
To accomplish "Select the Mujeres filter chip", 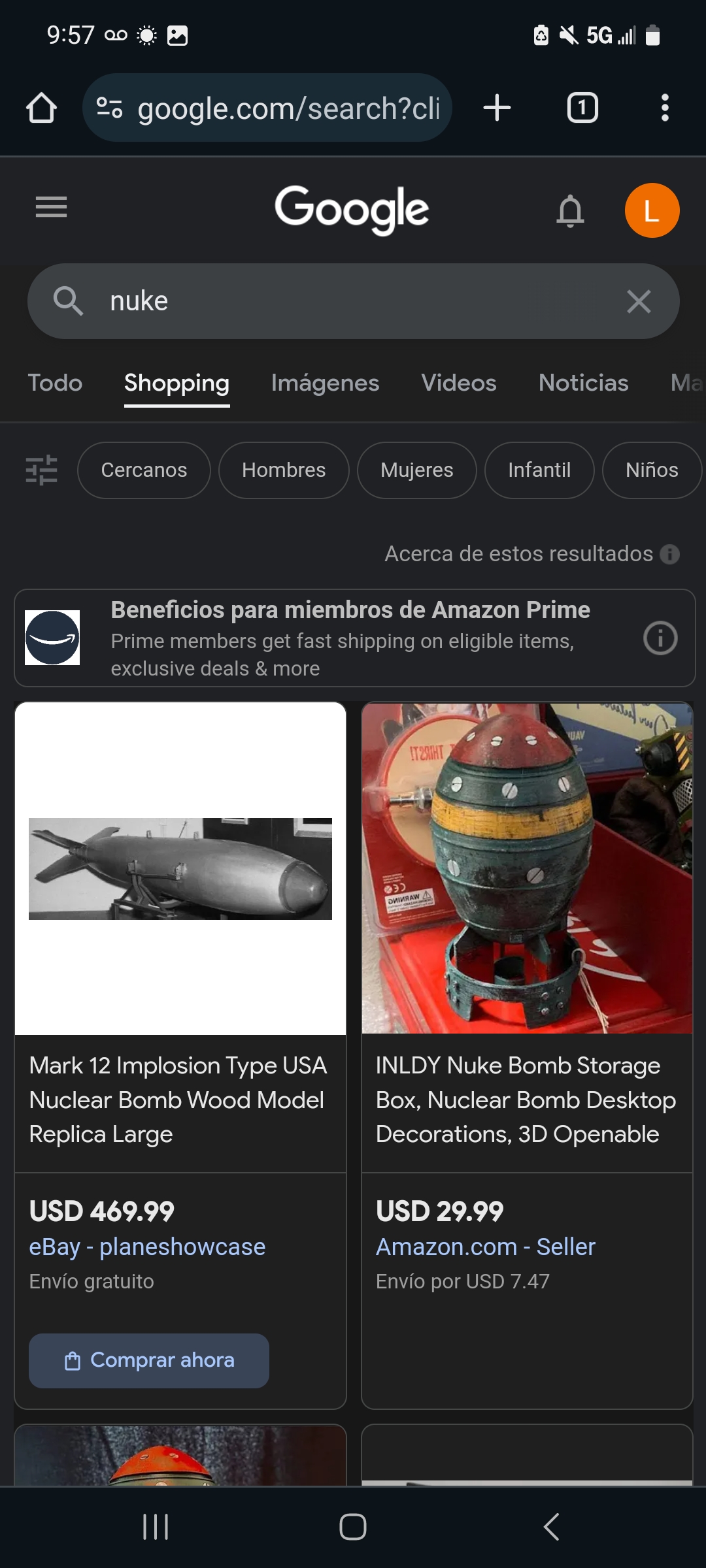I will [x=416, y=470].
